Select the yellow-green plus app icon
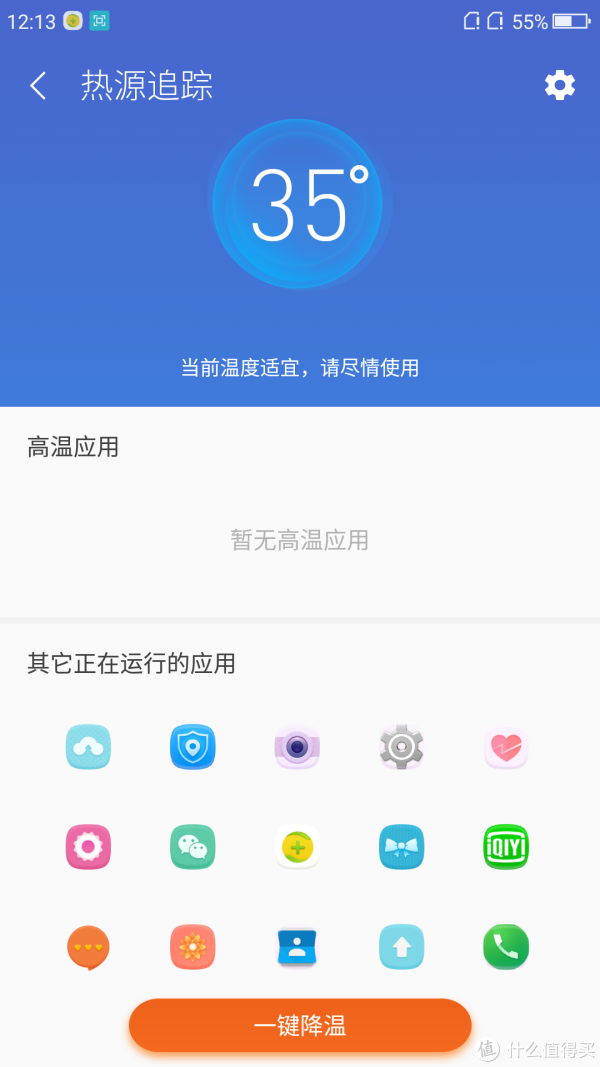This screenshot has height=1067, width=600. click(297, 847)
